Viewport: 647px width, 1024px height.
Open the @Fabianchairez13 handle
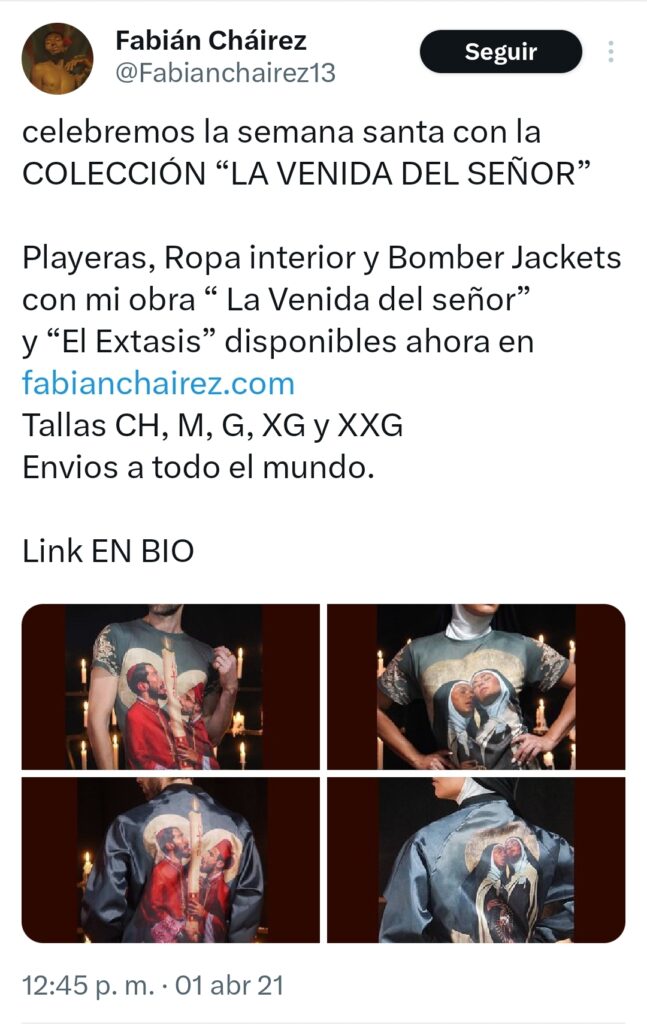225,73
